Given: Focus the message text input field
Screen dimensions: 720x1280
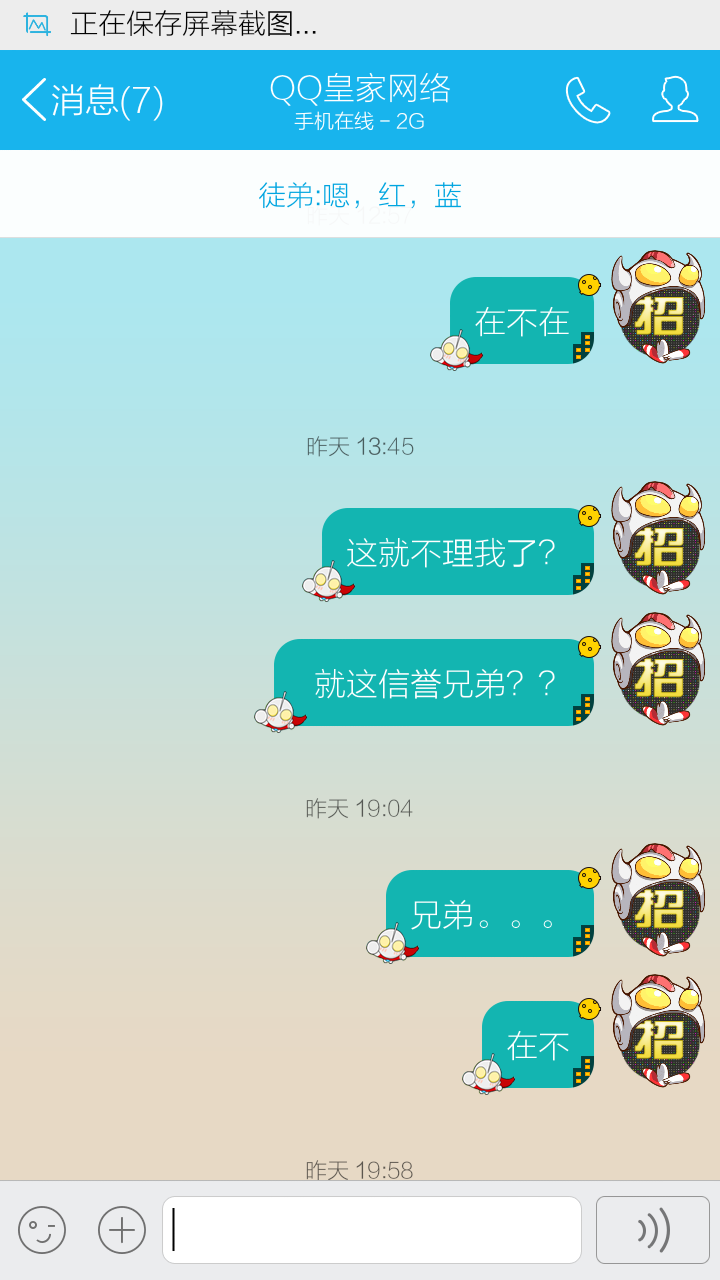Looking at the screenshot, I should (x=372, y=1230).
